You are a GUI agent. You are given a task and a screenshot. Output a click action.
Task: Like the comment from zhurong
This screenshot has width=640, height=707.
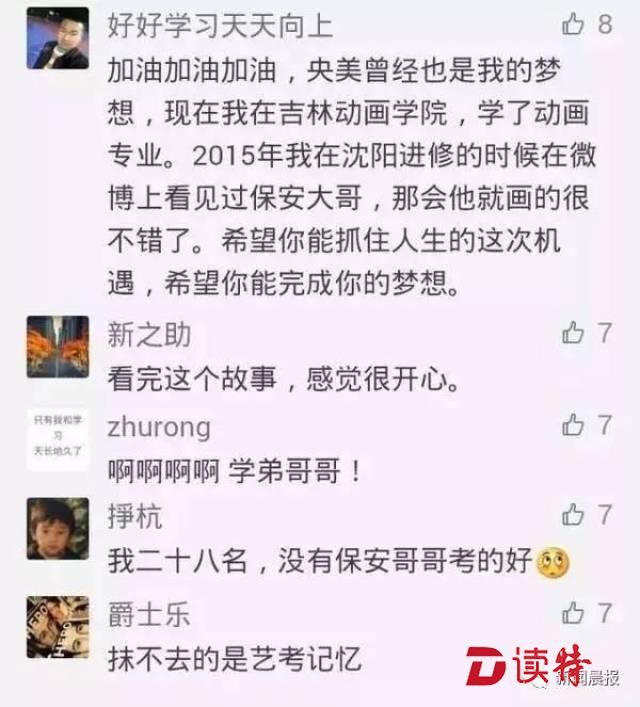pyautogui.click(x=573, y=424)
